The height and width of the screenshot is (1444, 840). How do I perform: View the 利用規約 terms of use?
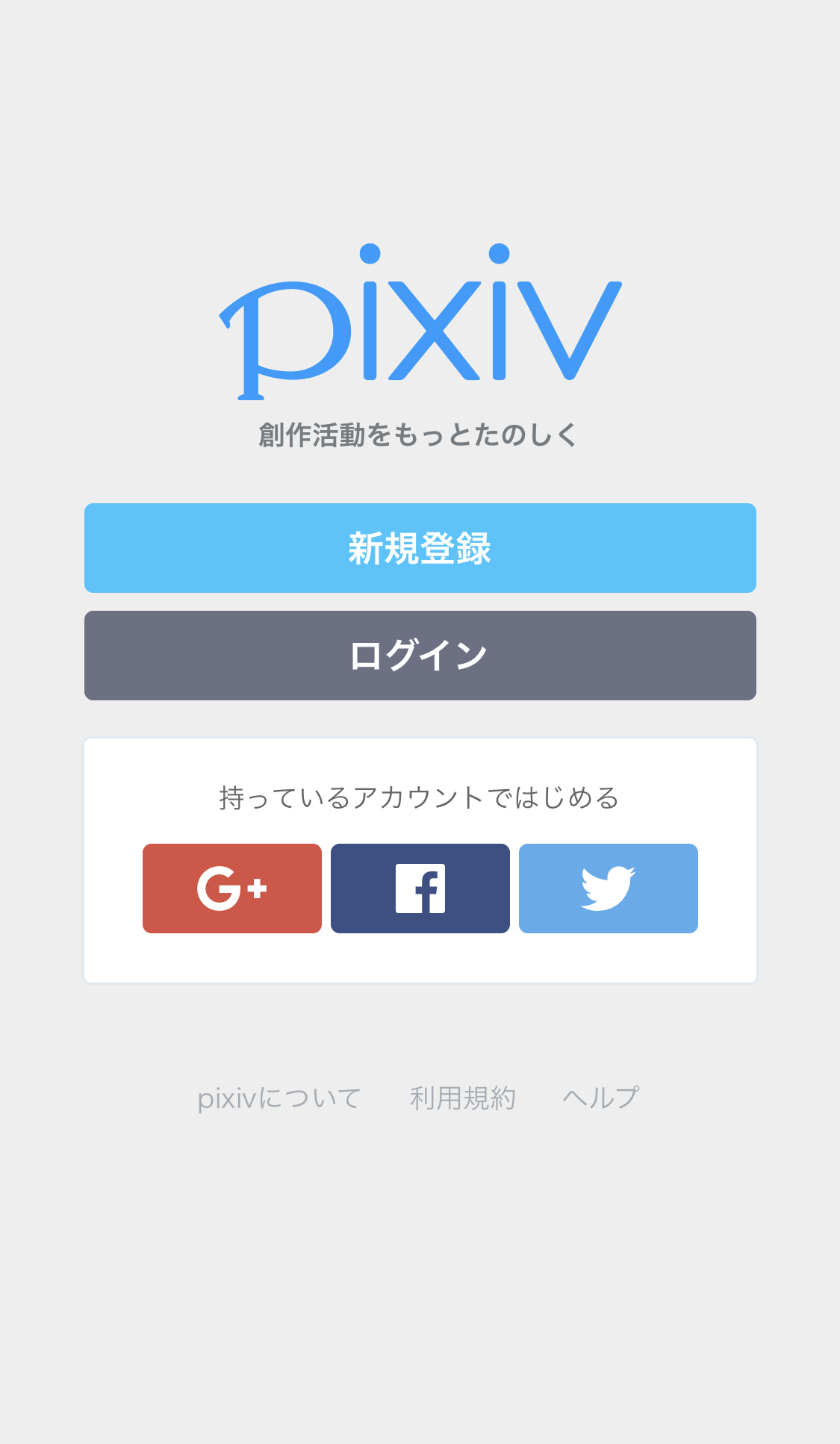tap(463, 1098)
